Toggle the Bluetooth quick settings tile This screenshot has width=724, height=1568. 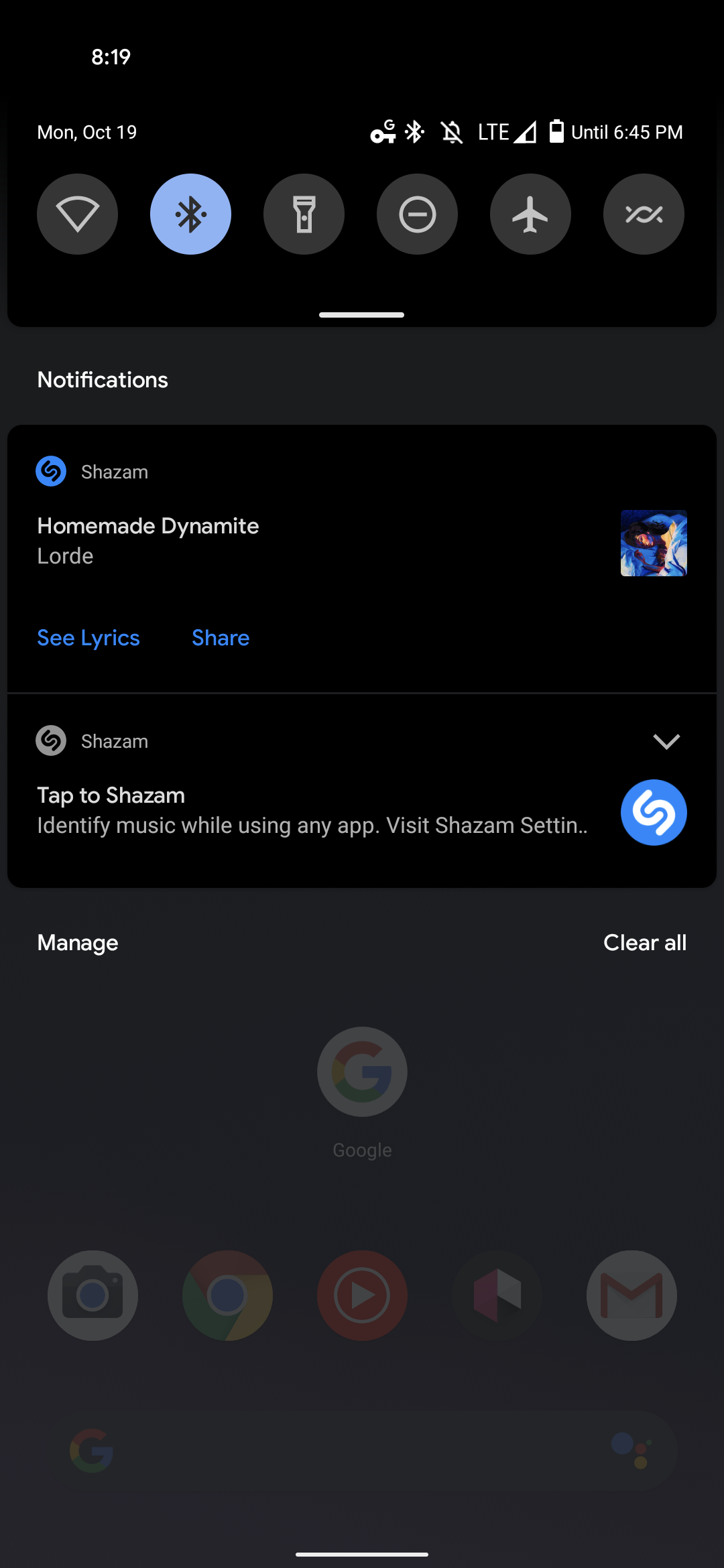pyautogui.click(x=190, y=214)
